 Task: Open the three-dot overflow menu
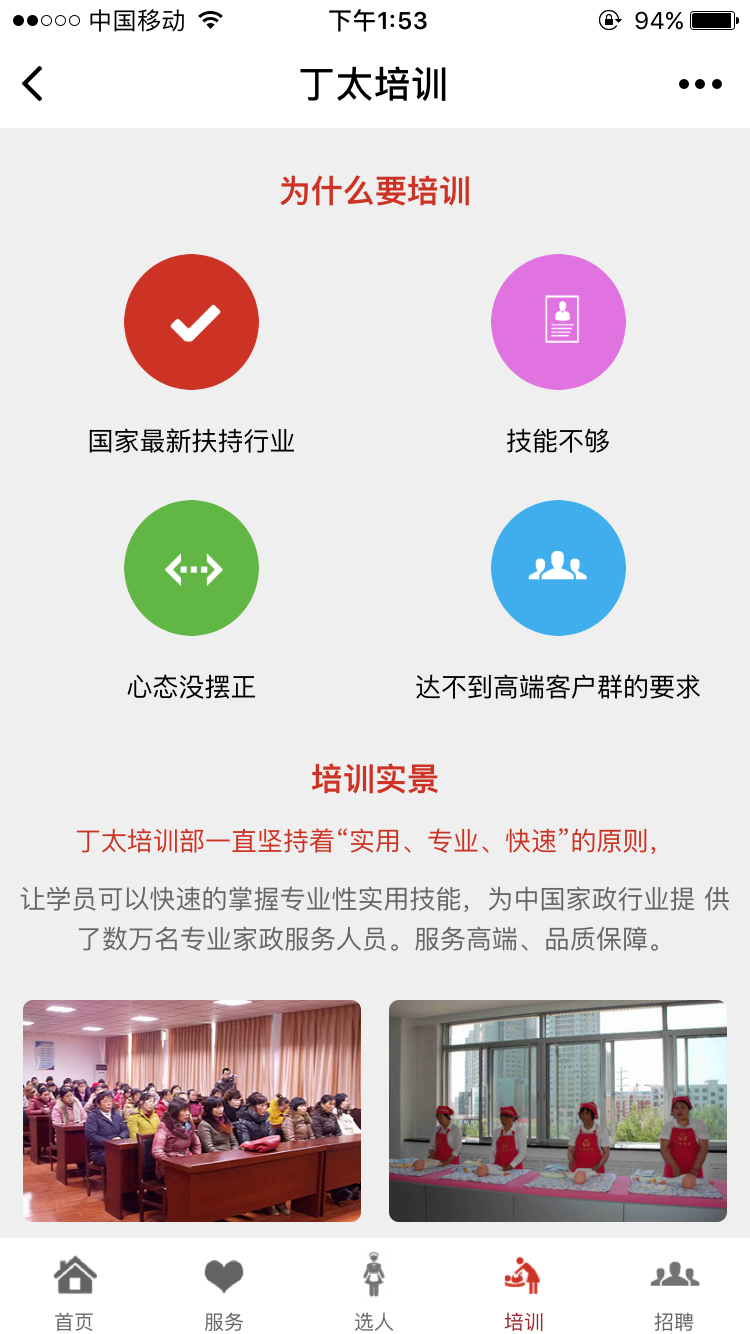click(700, 84)
